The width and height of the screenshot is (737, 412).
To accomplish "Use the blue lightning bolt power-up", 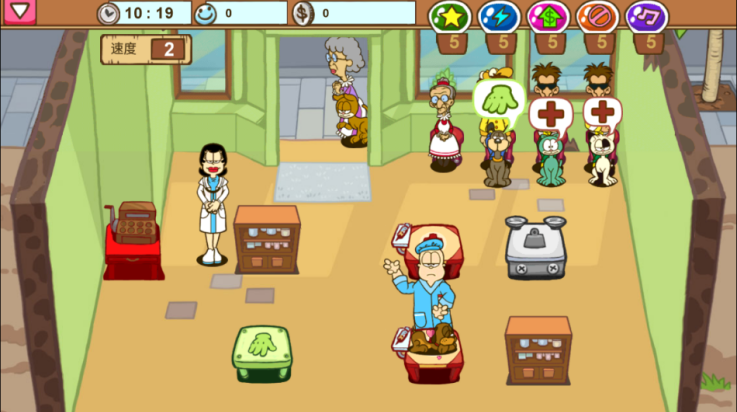I will (x=498, y=17).
